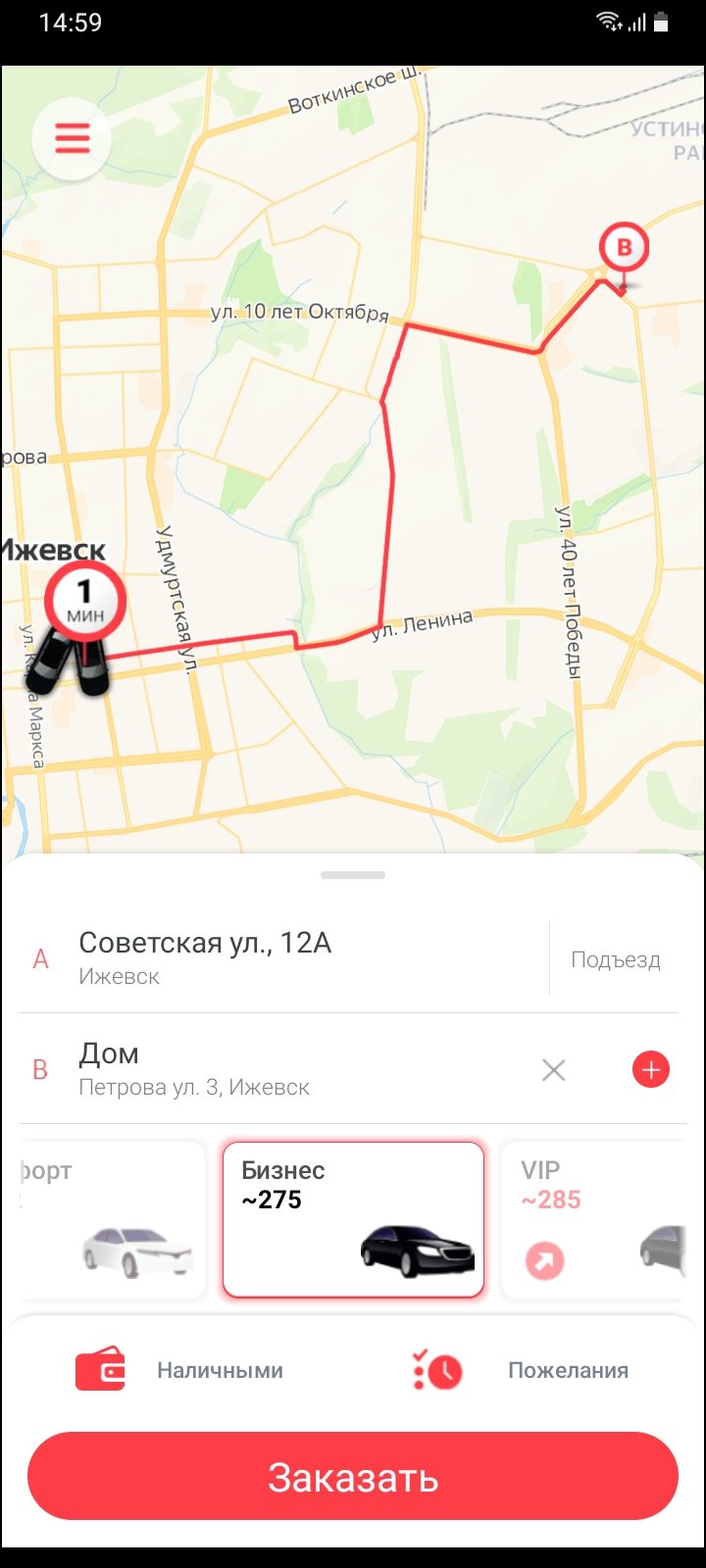Change payment method Наличными
The image size is (706, 1568).
(180, 1370)
